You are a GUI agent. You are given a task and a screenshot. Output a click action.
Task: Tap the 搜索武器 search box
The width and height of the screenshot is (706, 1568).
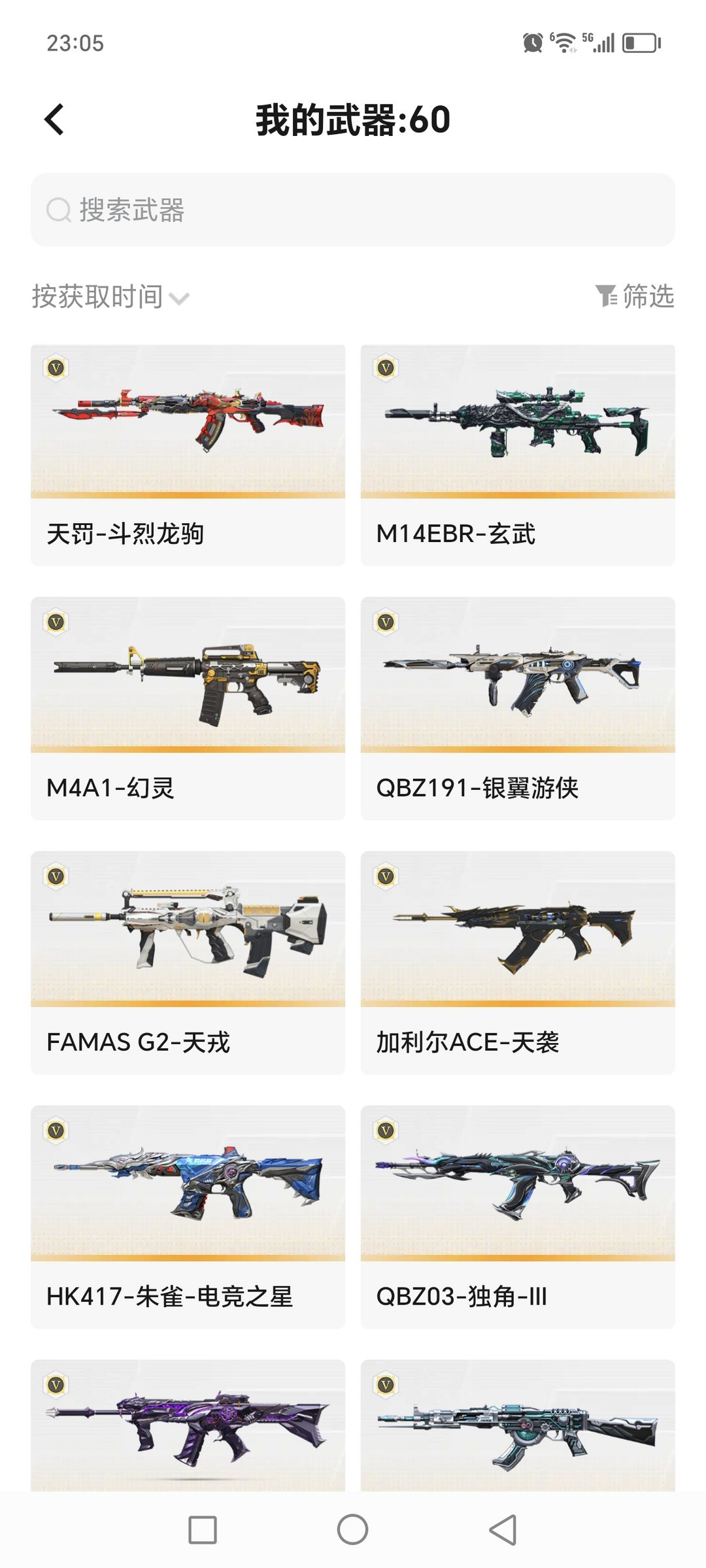(x=353, y=210)
